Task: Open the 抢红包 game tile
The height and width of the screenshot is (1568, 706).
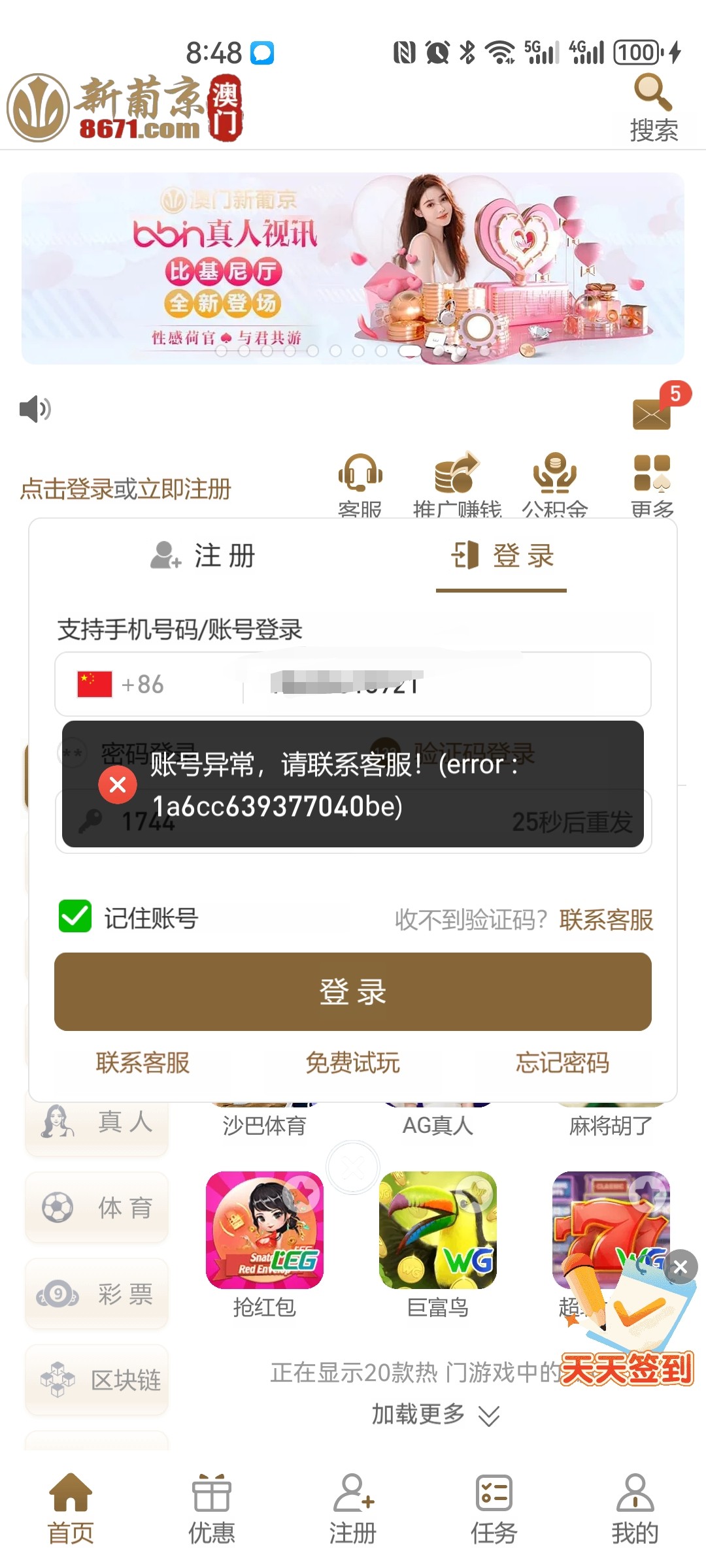Action: (x=265, y=1230)
